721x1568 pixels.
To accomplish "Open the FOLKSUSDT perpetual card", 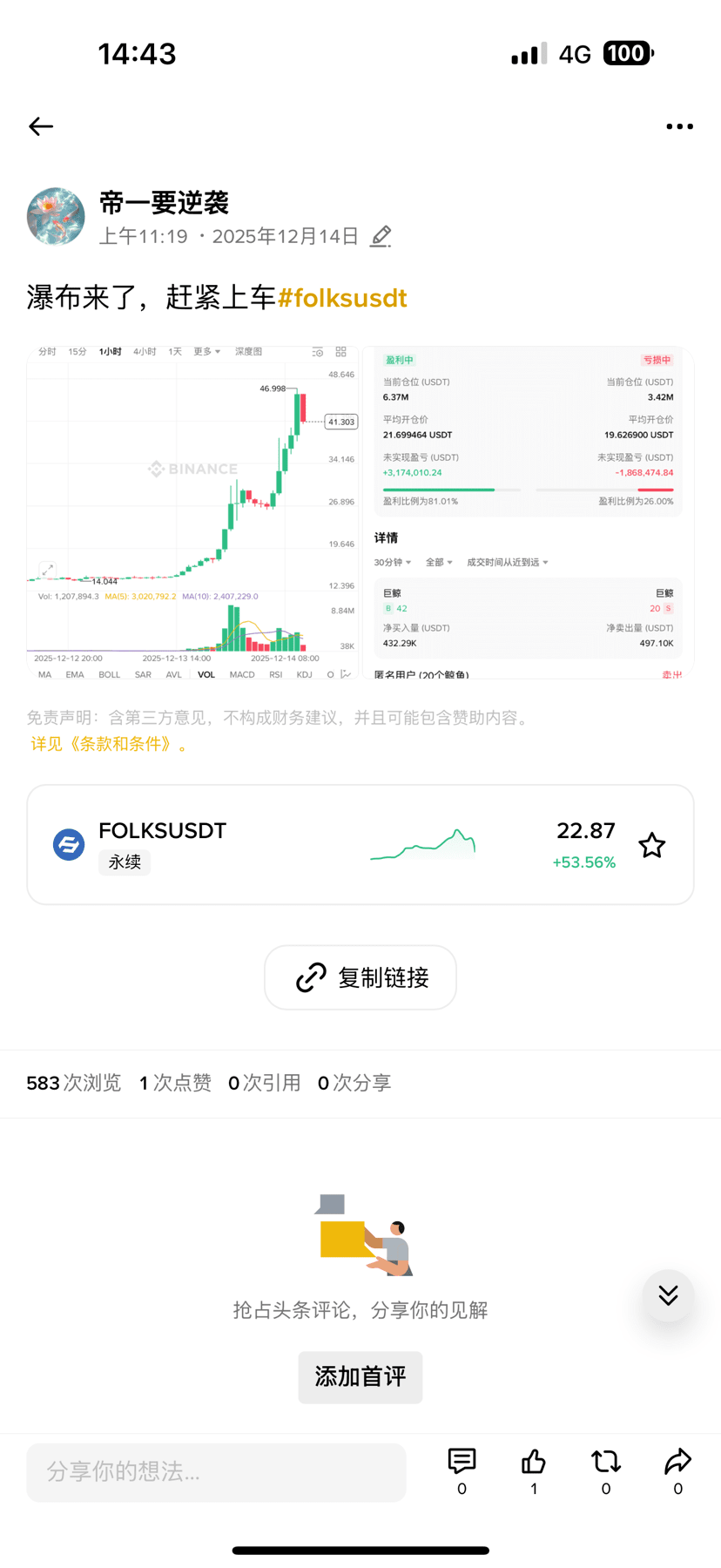I will point(360,845).
